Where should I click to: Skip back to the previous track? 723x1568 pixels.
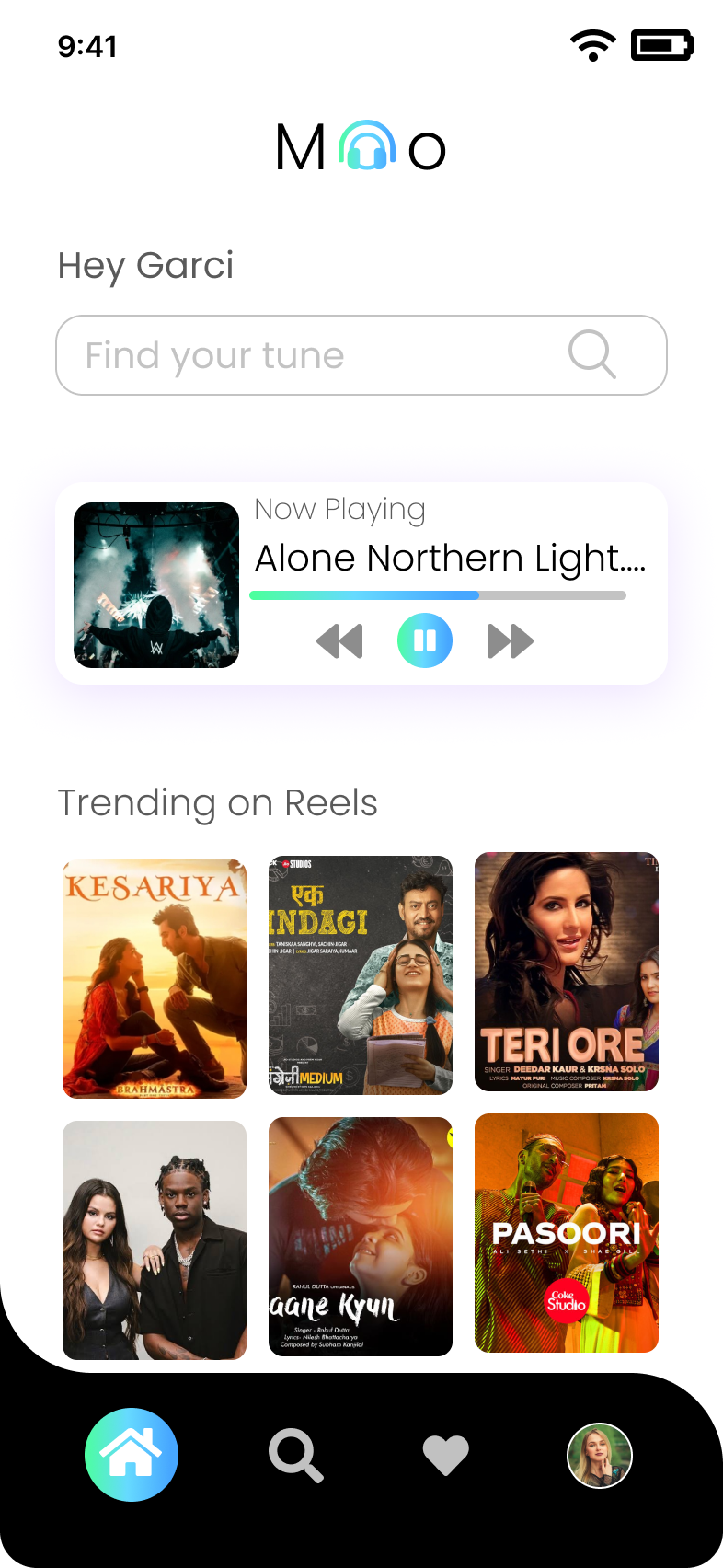(x=340, y=641)
